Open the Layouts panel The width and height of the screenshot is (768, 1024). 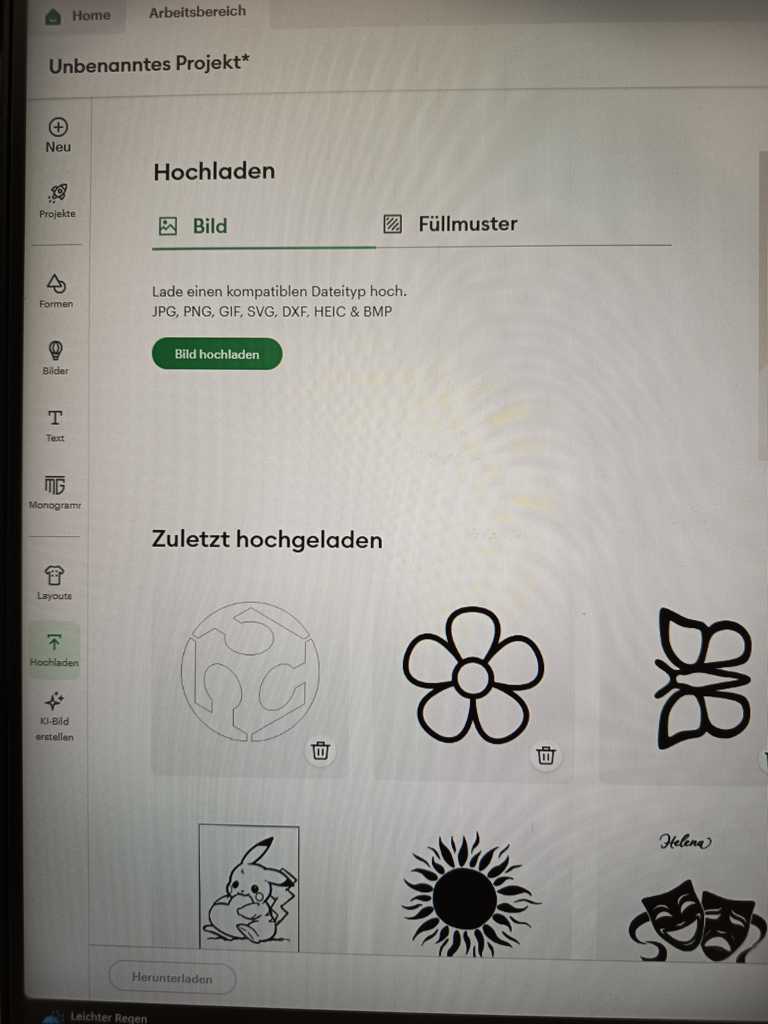55,582
